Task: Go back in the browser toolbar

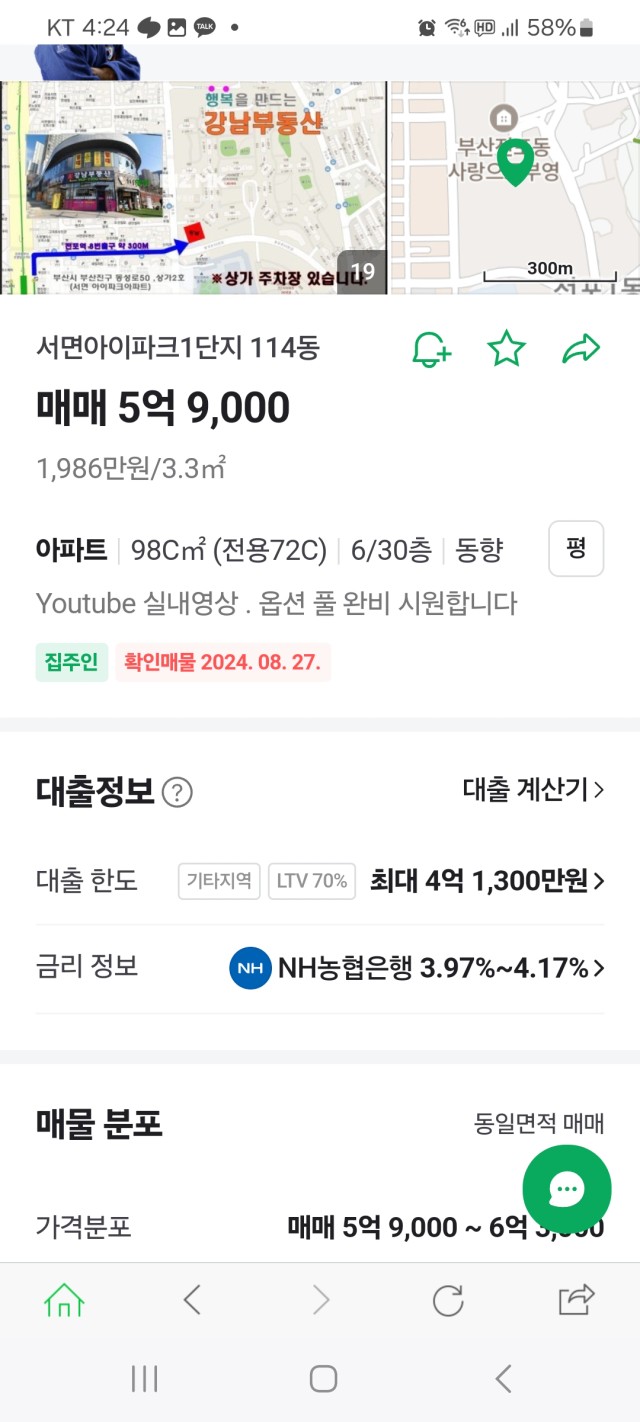Action: tap(193, 1300)
